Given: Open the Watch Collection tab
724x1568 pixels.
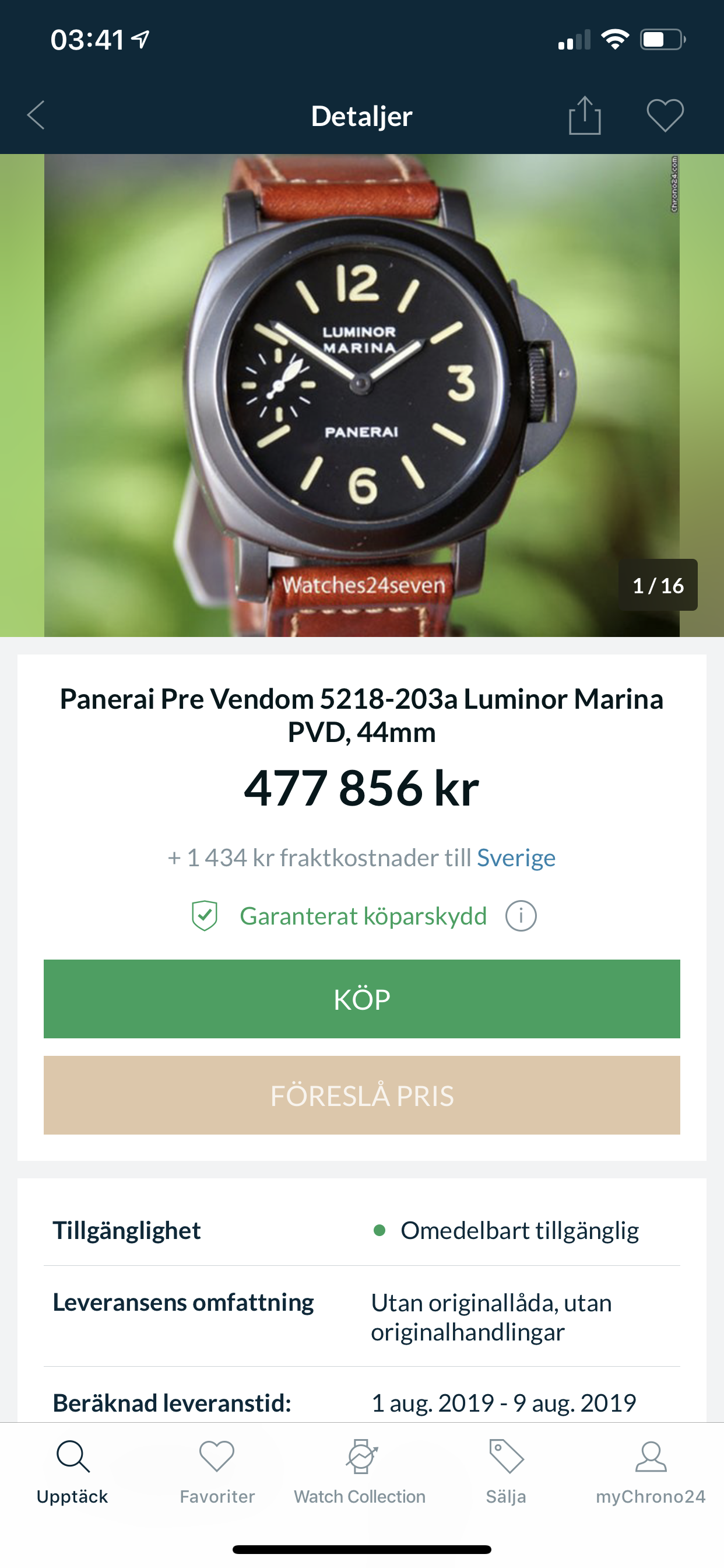Looking at the screenshot, I should (x=360, y=1473).
